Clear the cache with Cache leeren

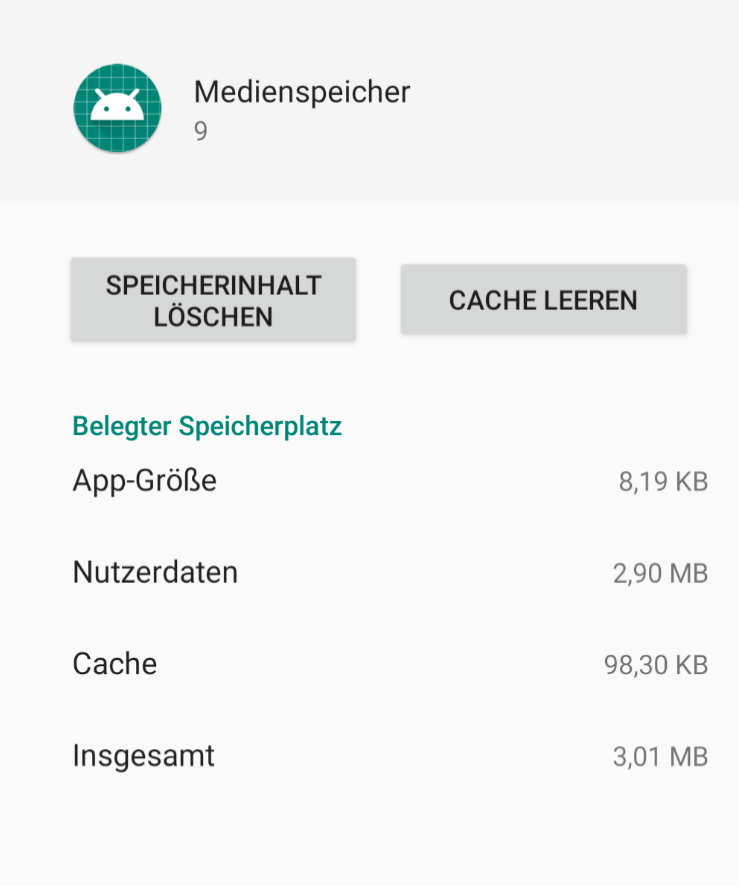[543, 300]
